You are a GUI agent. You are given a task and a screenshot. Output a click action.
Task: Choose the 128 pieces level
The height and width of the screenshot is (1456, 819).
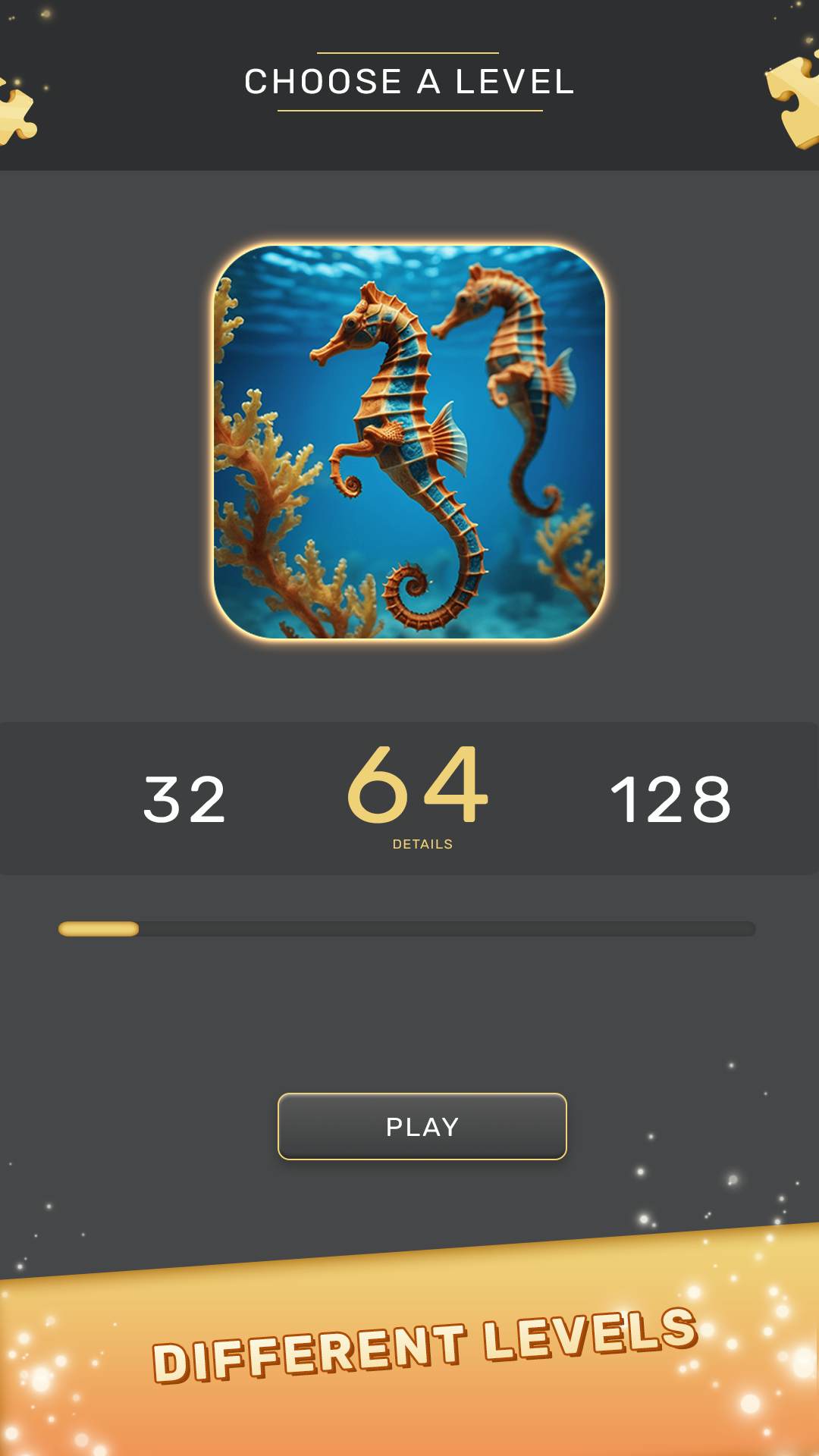click(x=671, y=799)
